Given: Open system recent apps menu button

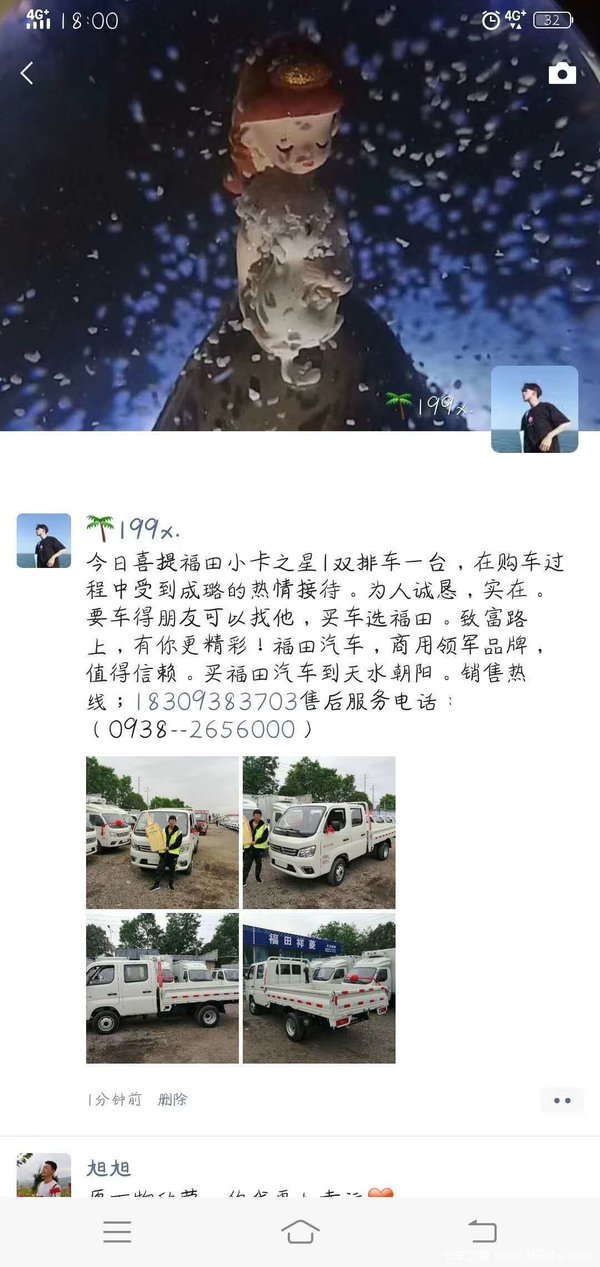Looking at the screenshot, I should pyautogui.click(x=117, y=1231).
